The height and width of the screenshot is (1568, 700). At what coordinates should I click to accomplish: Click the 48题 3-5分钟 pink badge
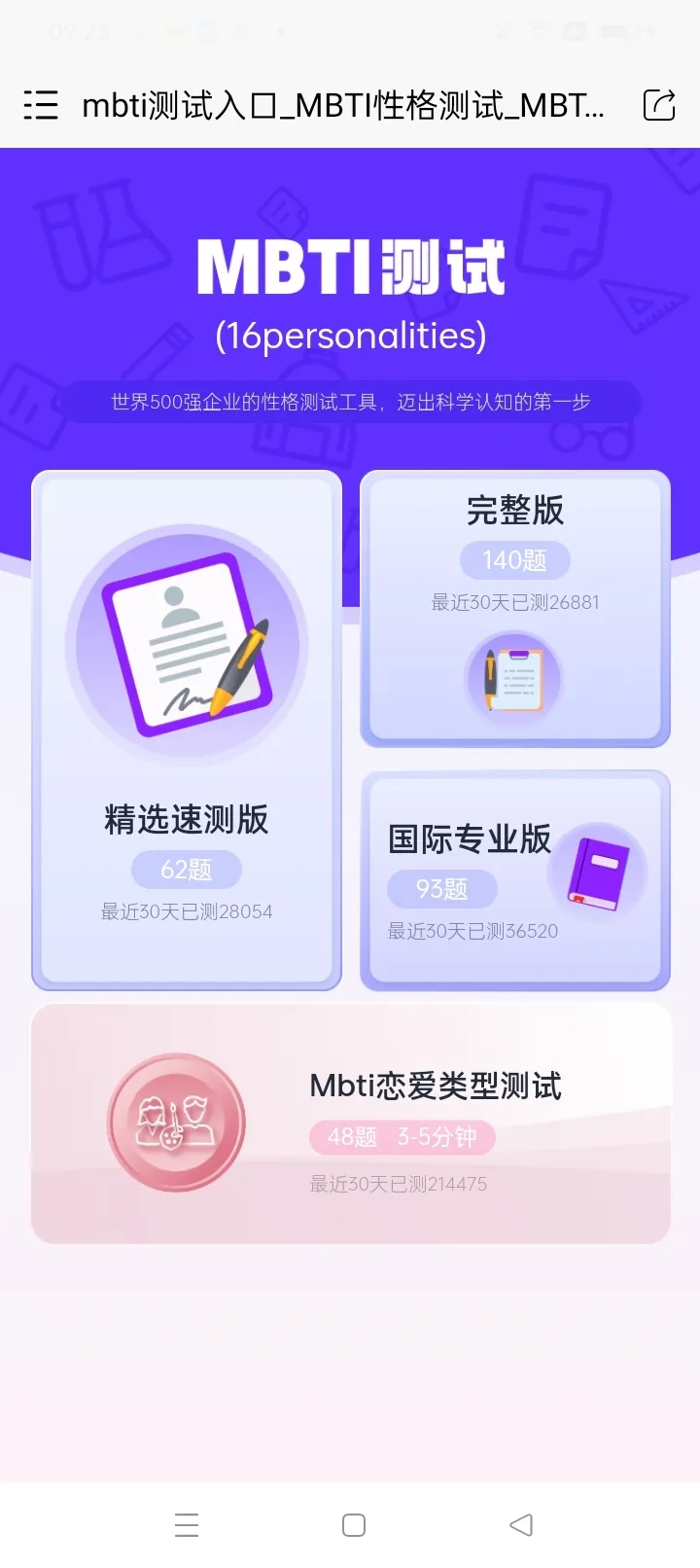point(402,1137)
